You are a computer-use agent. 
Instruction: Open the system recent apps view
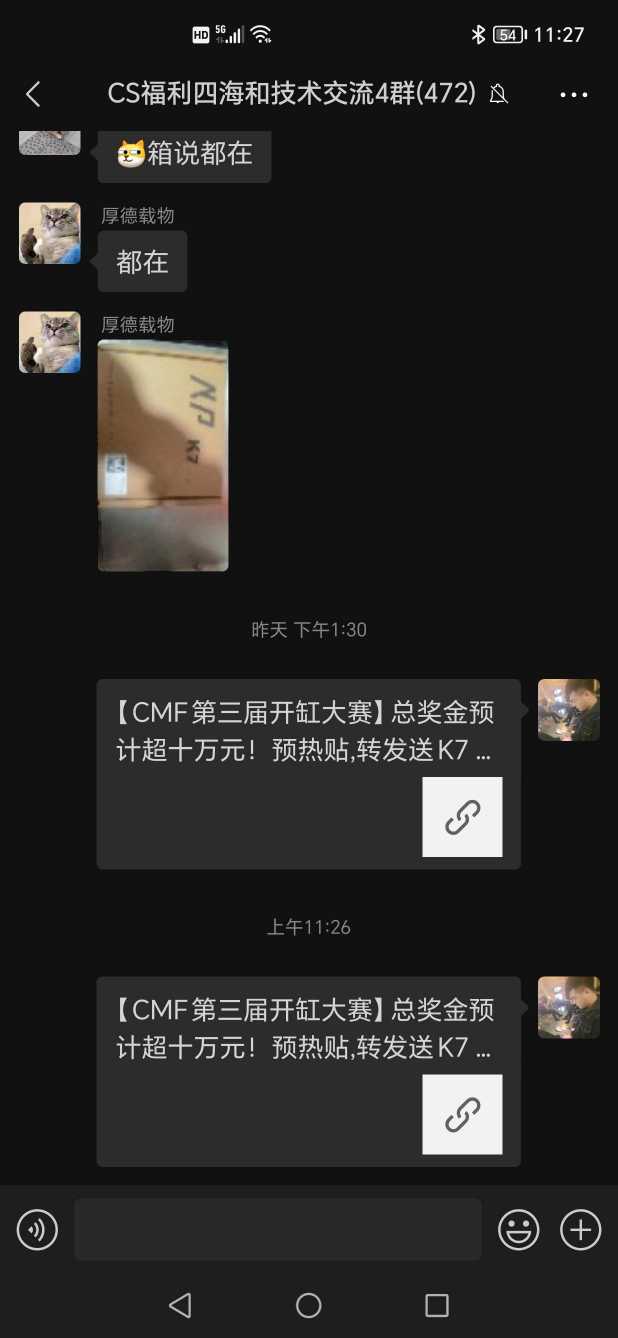(x=437, y=1304)
